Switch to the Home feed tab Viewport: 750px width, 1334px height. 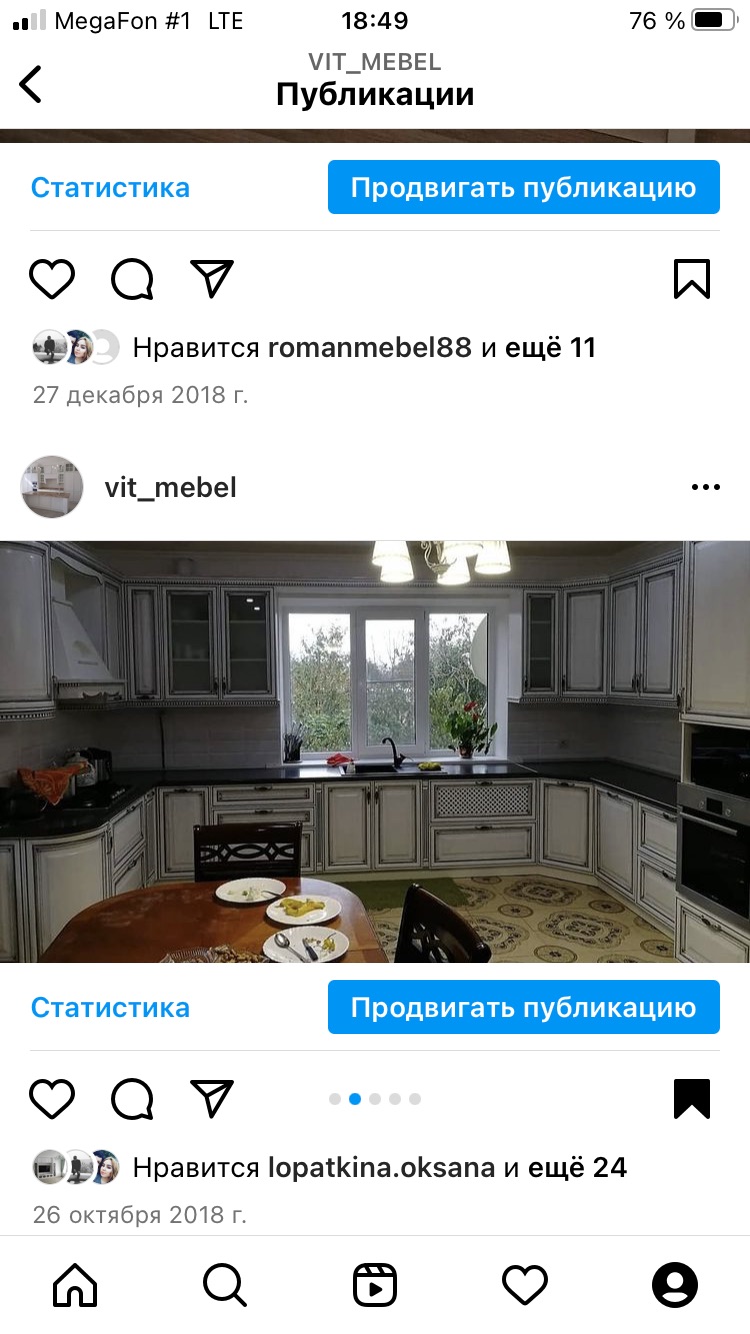point(75,1284)
